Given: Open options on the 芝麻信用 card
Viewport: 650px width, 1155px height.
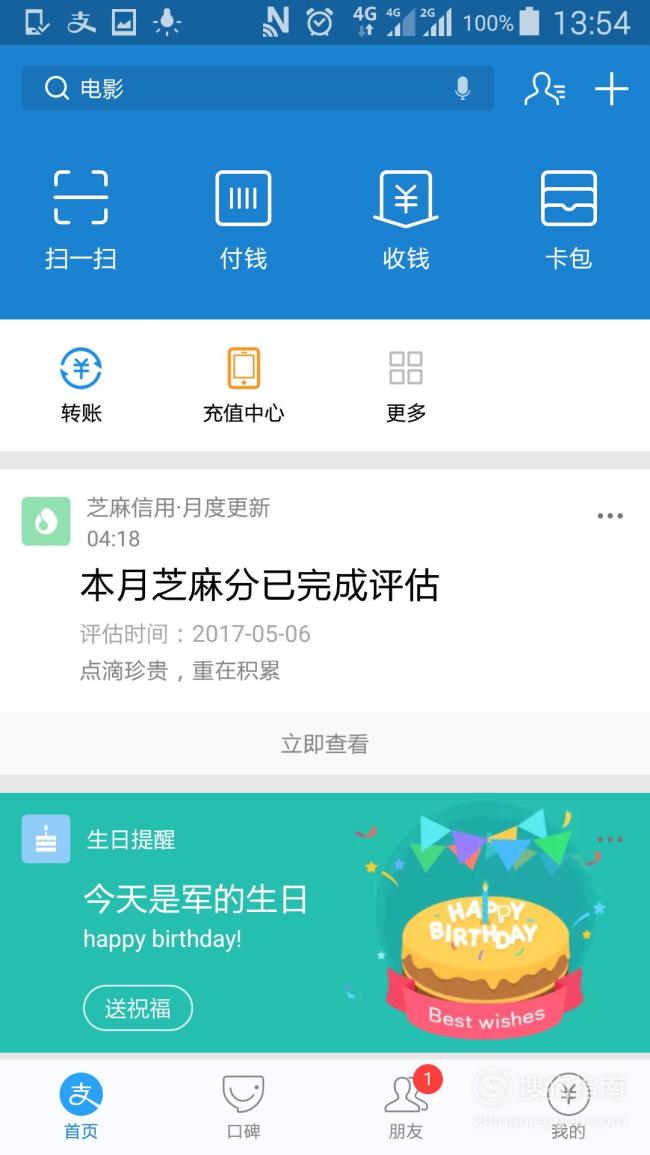Looking at the screenshot, I should (610, 516).
